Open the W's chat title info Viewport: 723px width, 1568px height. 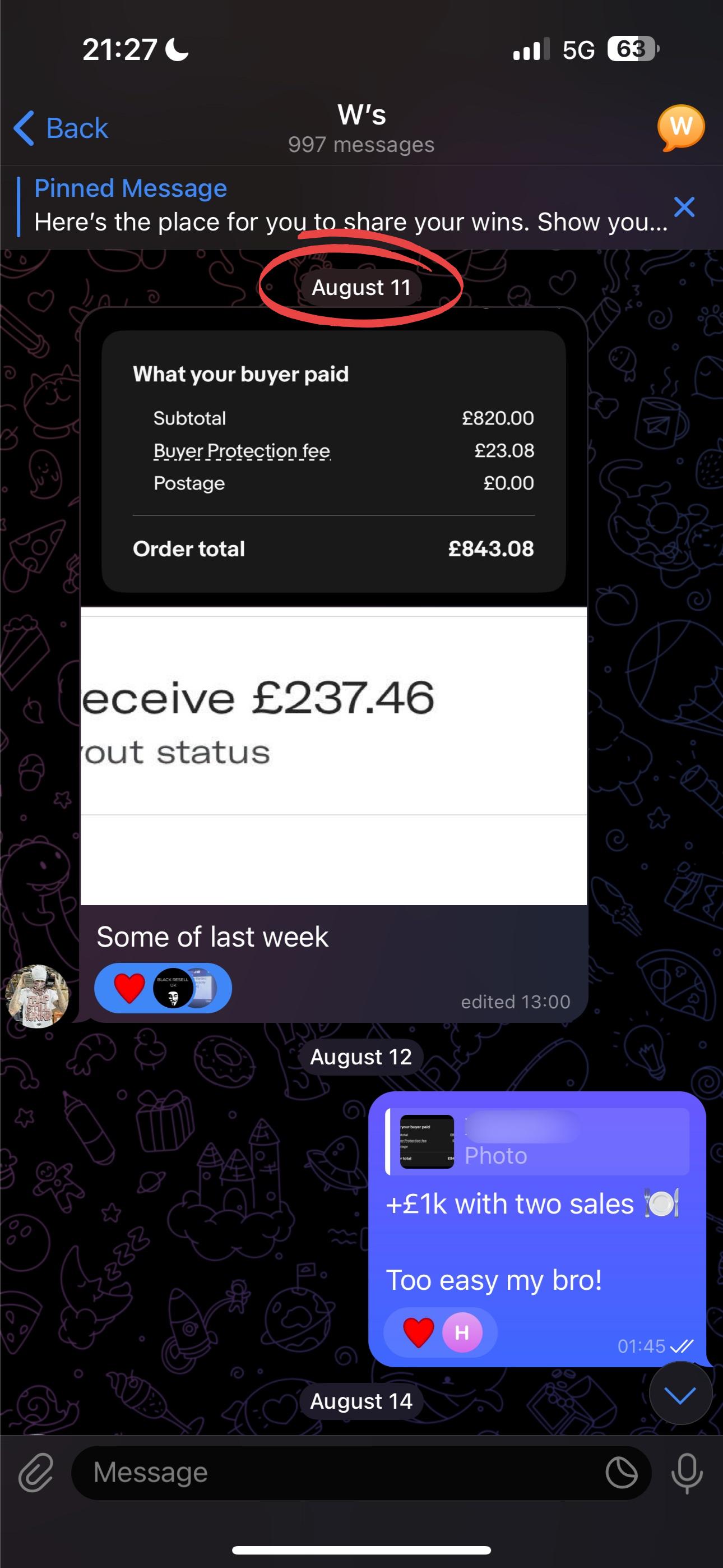(361, 127)
